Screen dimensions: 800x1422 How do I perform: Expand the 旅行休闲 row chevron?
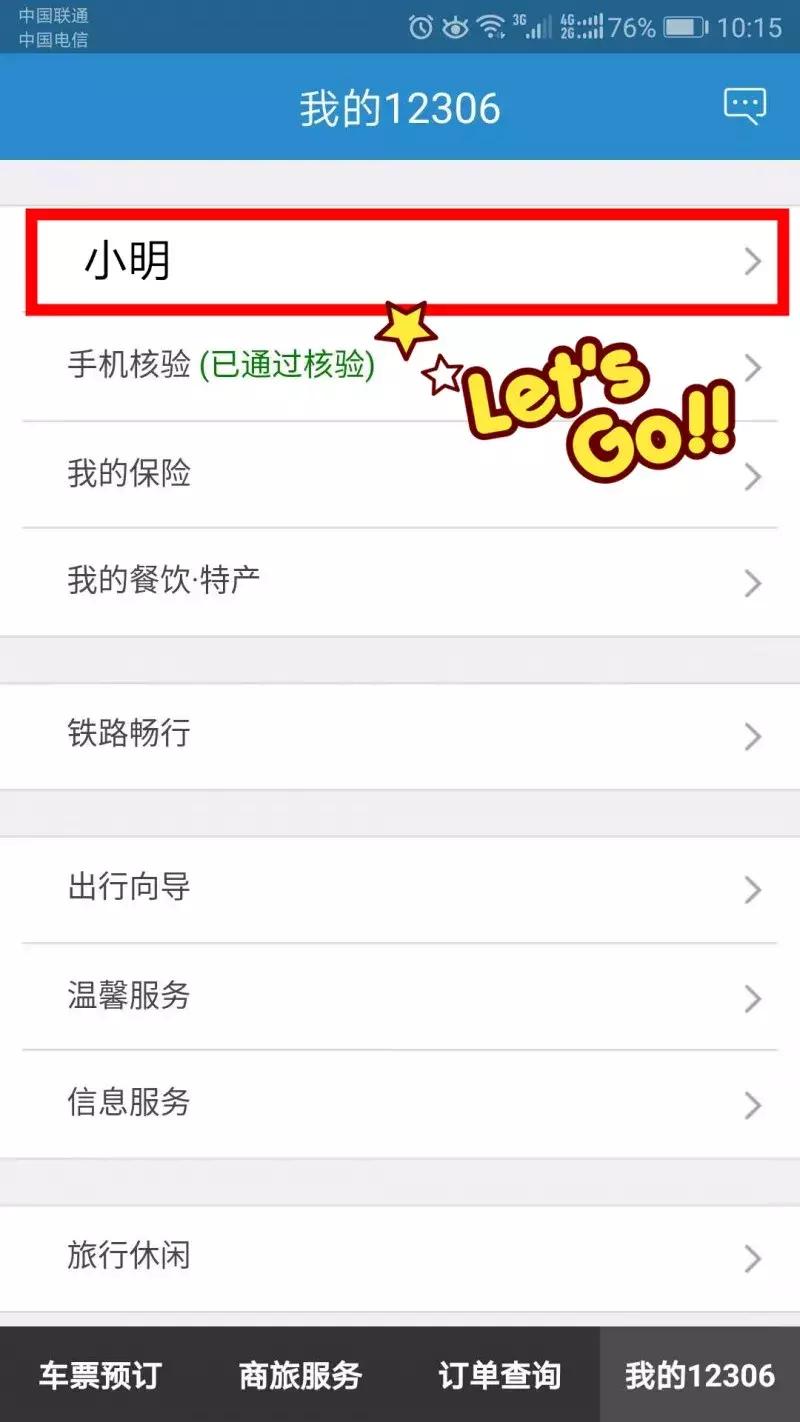(x=753, y=1257)
